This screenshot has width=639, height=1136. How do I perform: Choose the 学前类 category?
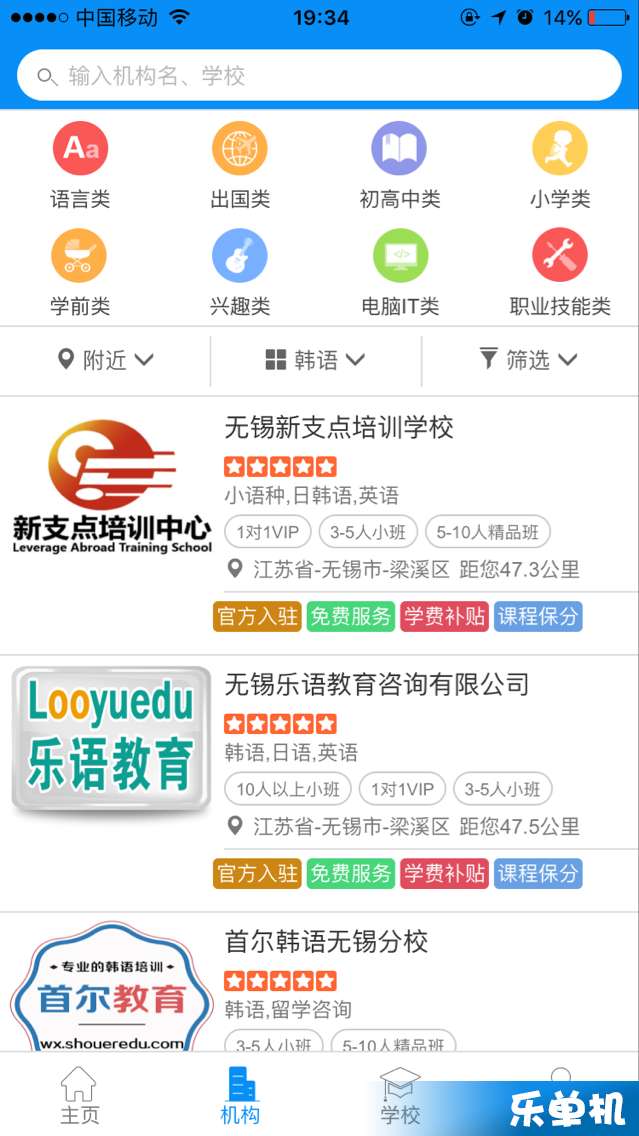click(80, 272)
